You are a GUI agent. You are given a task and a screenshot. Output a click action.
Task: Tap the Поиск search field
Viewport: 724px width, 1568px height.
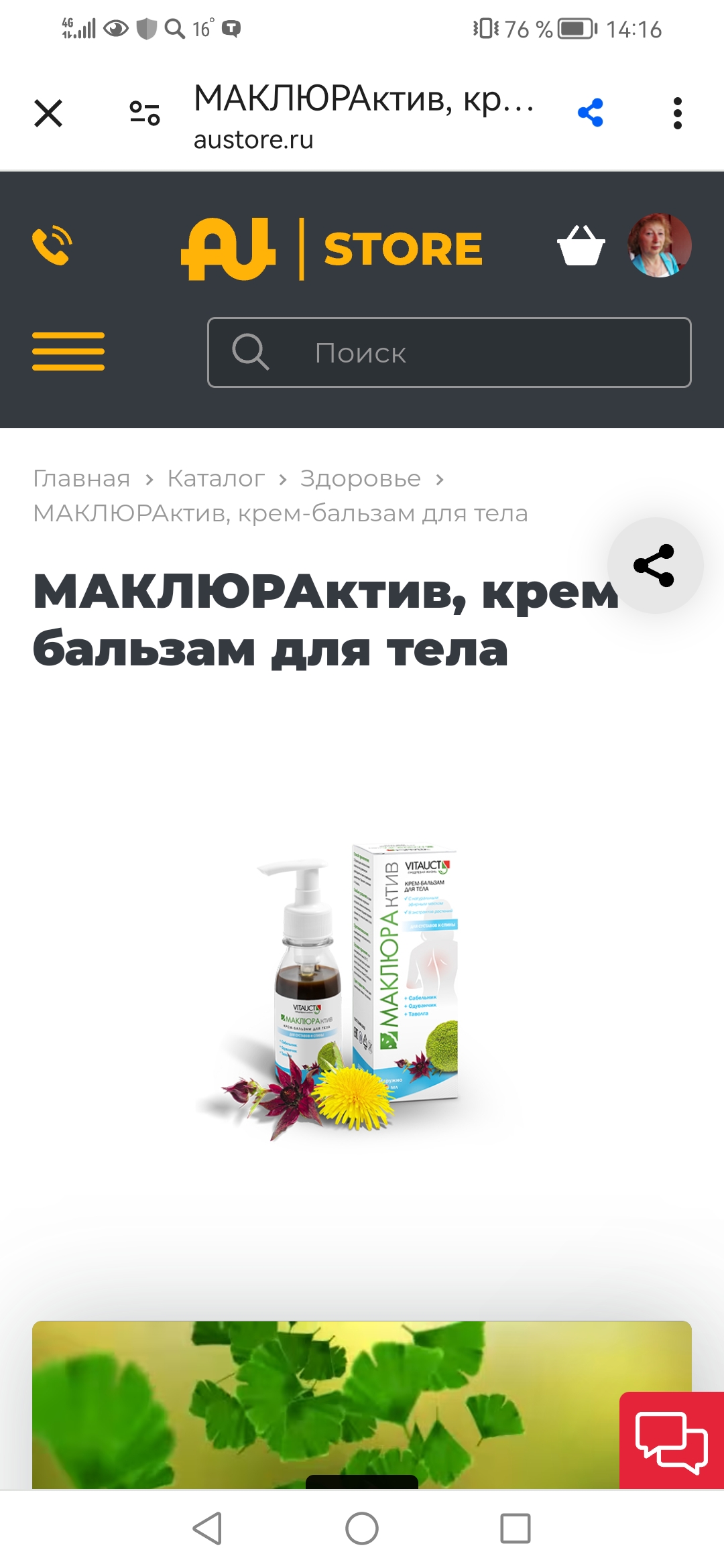449,352
